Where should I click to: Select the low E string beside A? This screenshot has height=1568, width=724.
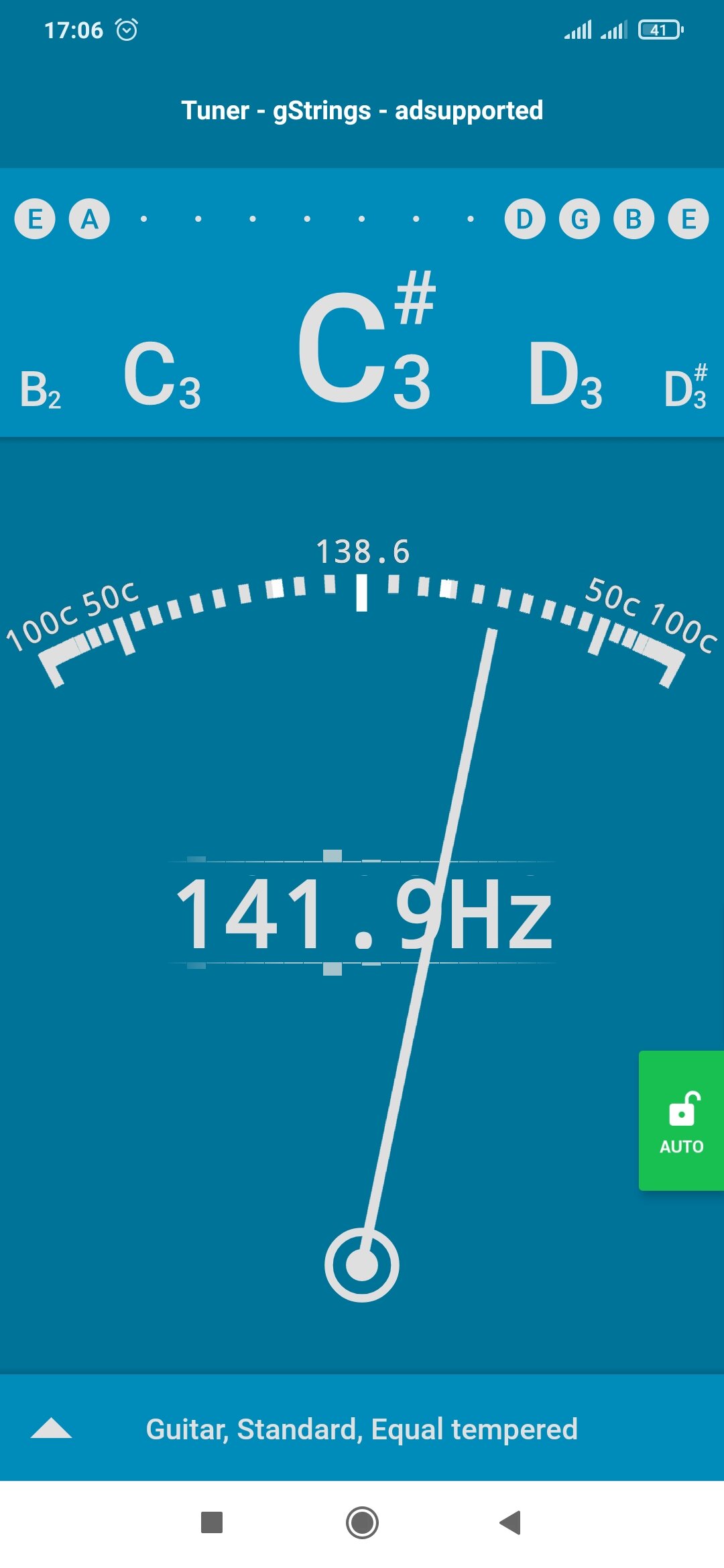[35, 219]
